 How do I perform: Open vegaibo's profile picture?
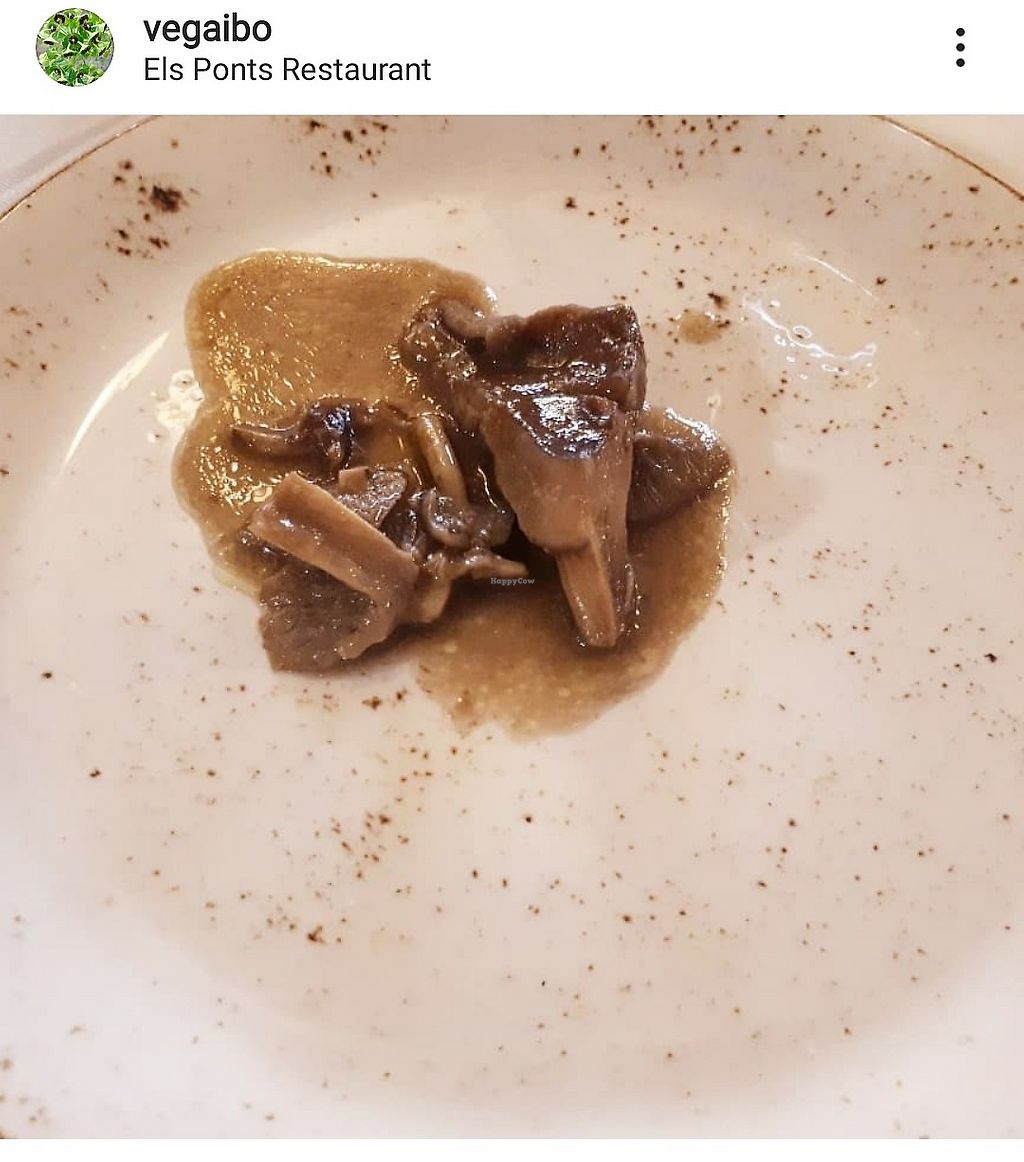(75, 48)
